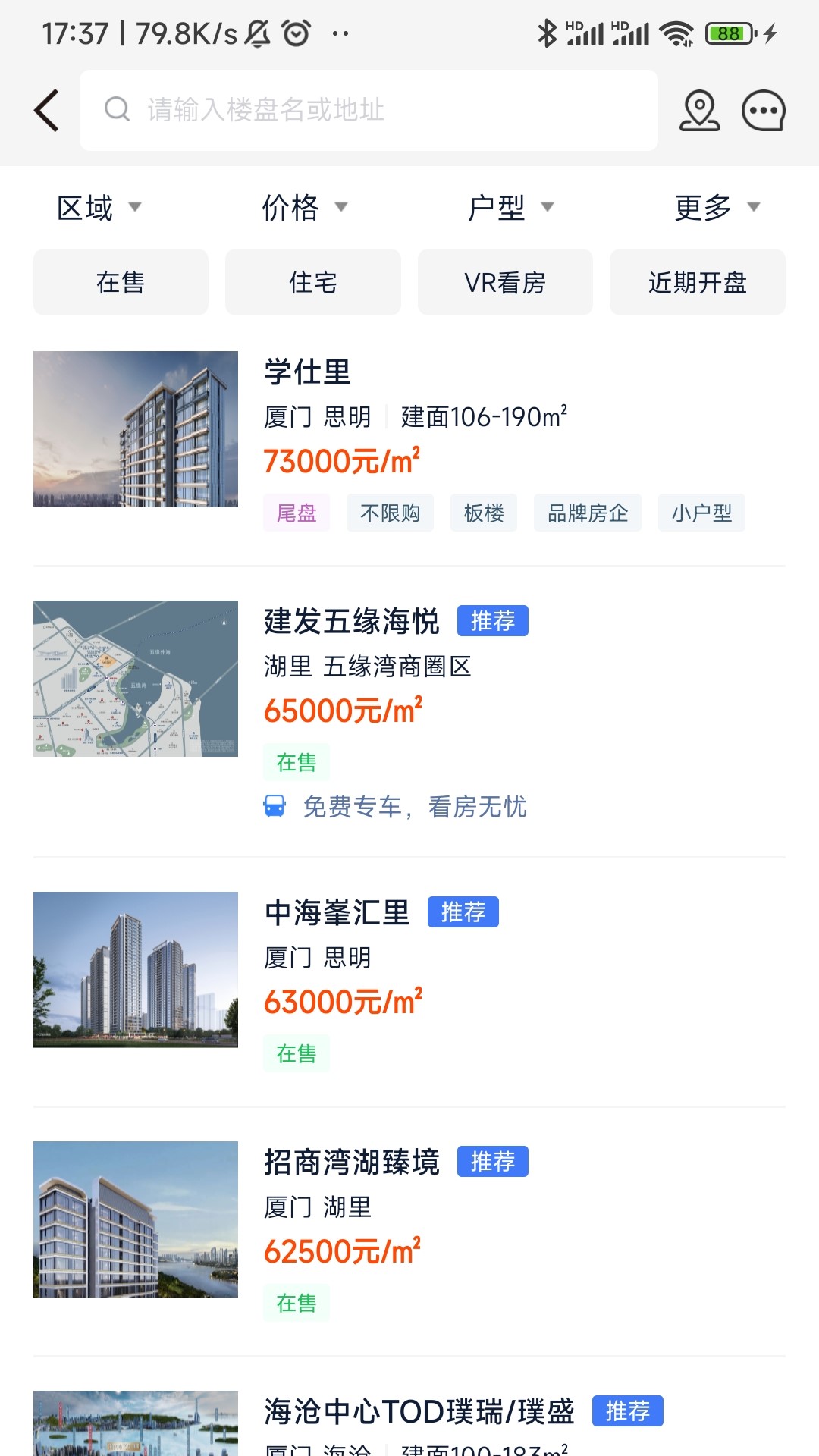Open the messages icon at top right
The image size is (819, 1456).
763,110
